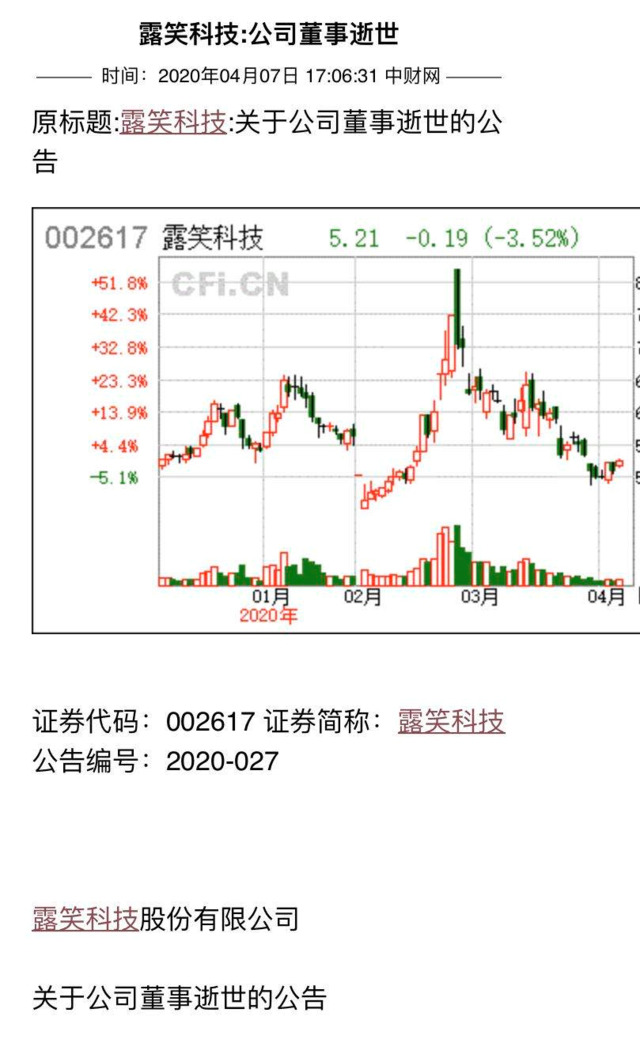Open 露笑科技 link before 股份有限公司

point(85,918)
